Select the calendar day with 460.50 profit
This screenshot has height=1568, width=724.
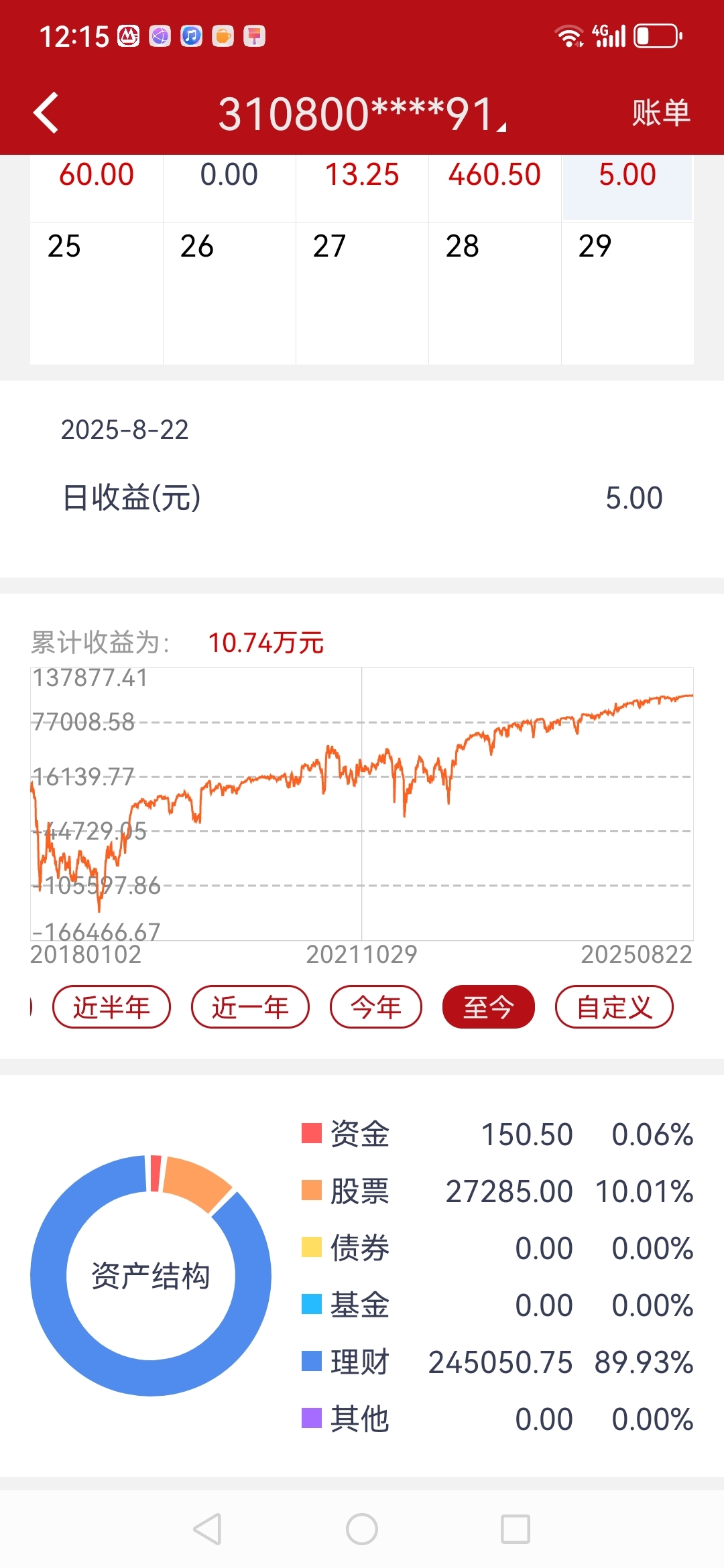point(495,188)
